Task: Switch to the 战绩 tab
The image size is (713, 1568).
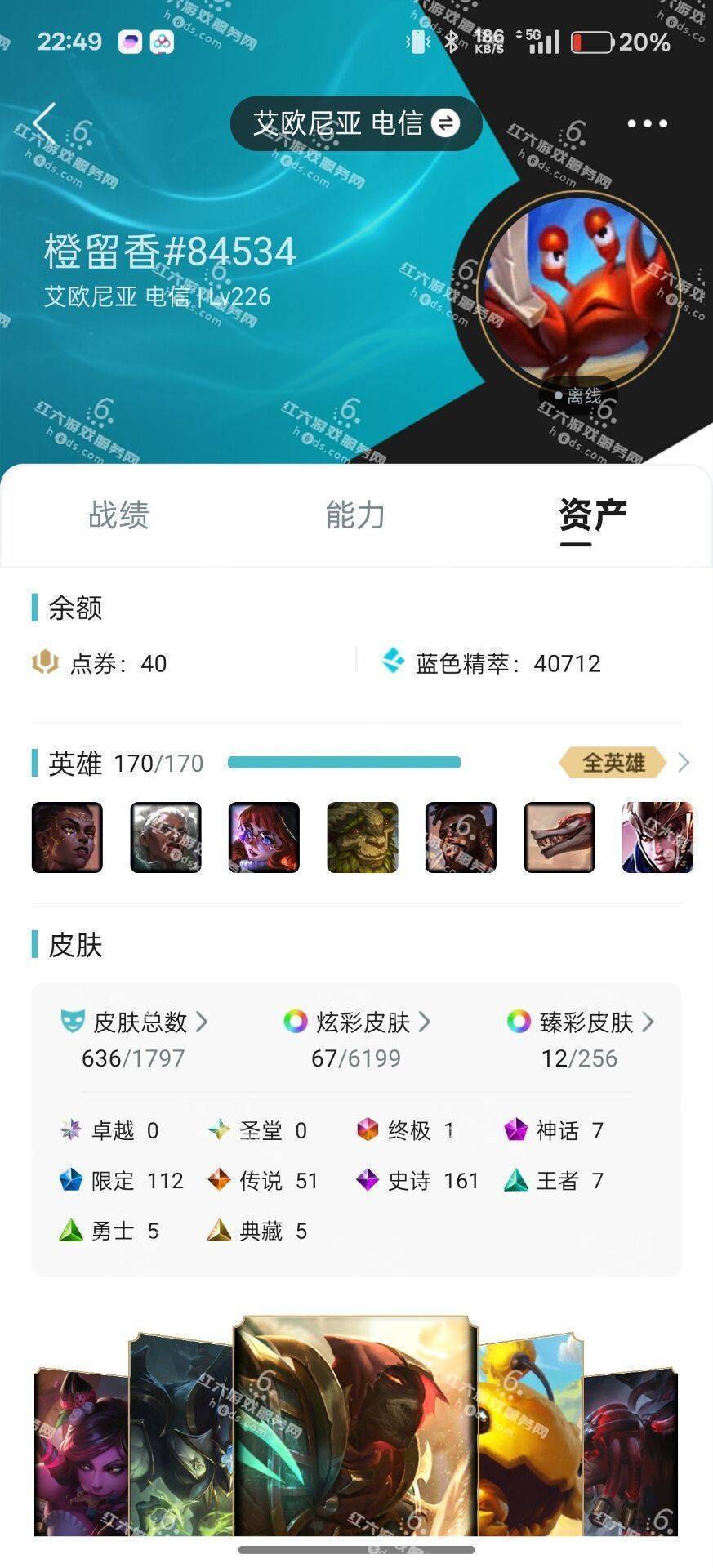Action: click(118, 515)
